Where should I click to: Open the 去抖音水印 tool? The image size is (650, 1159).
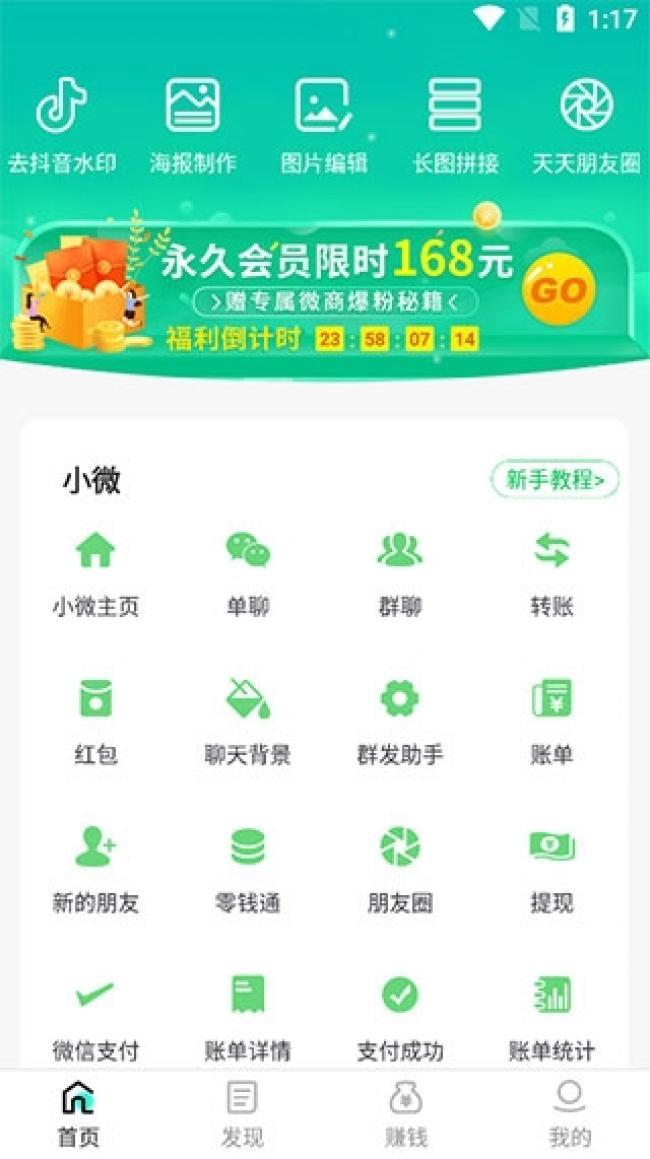point(61,126)
